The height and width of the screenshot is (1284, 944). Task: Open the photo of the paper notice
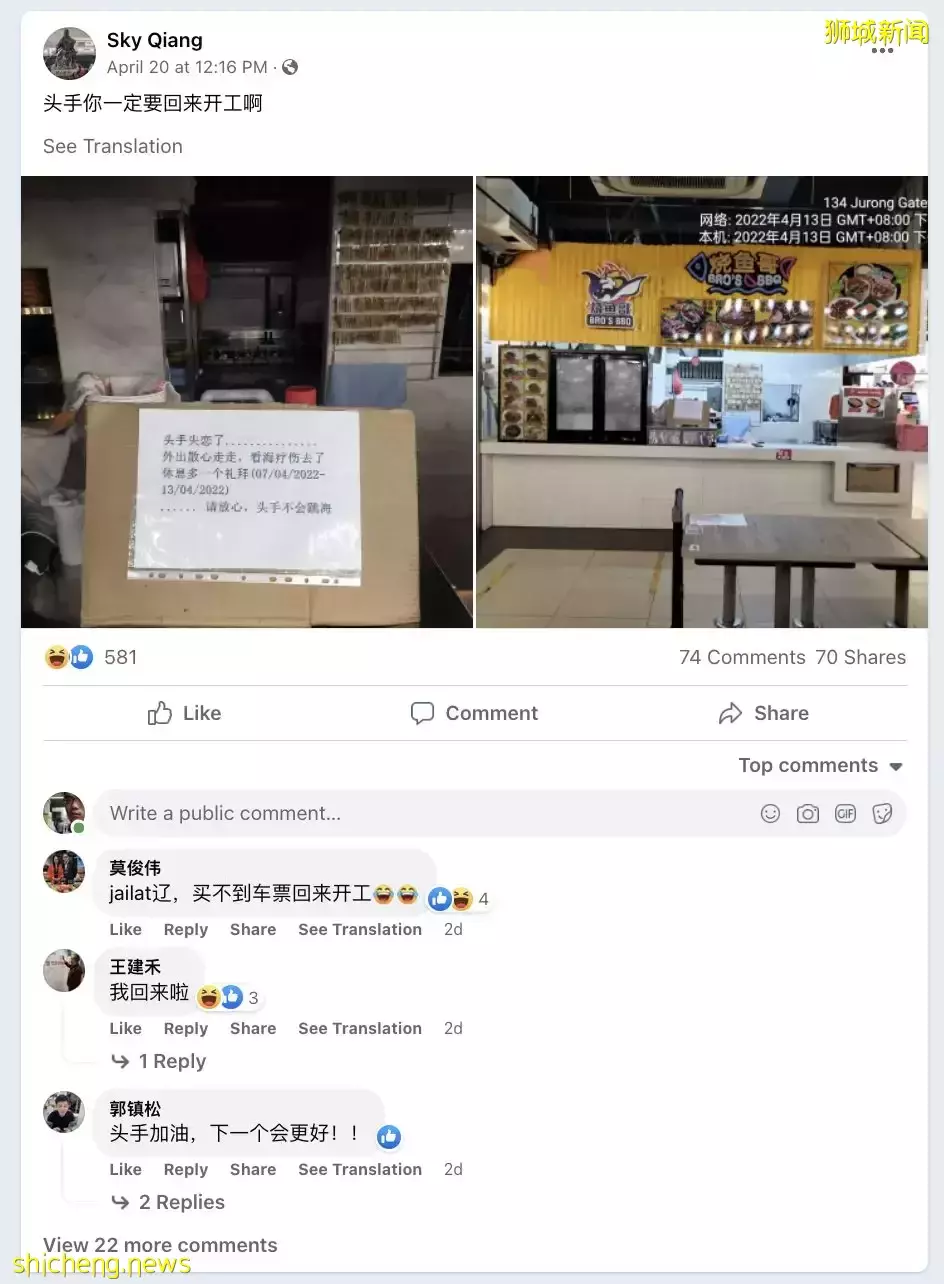click(x=246, y=402)
